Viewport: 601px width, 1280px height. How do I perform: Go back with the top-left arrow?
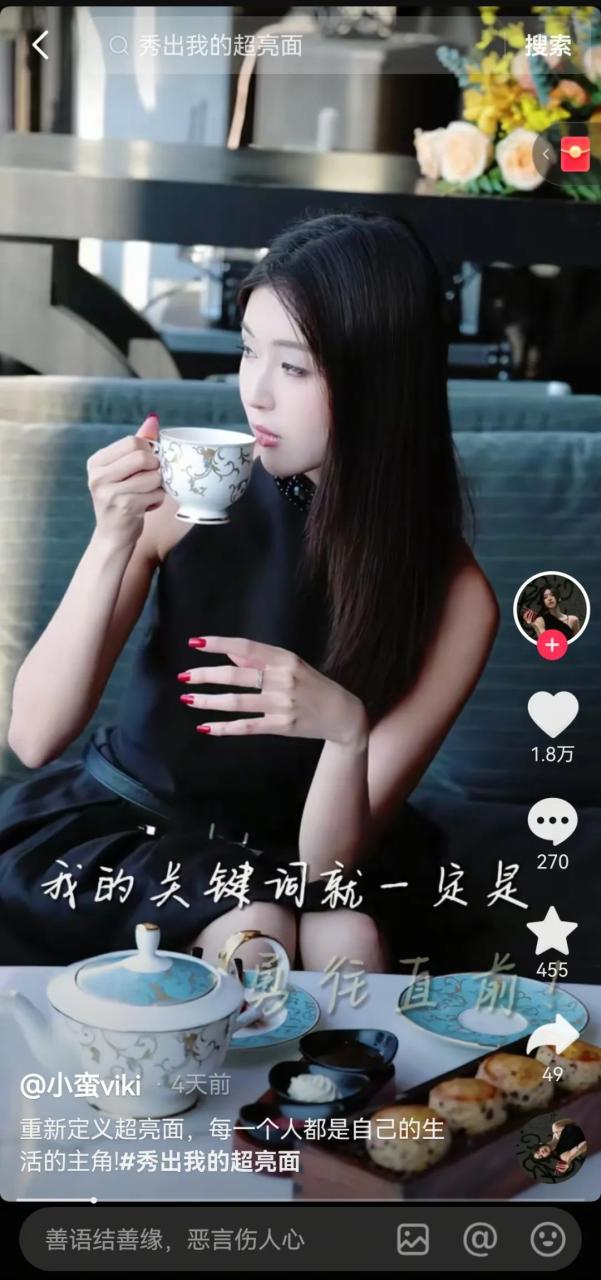40,45
